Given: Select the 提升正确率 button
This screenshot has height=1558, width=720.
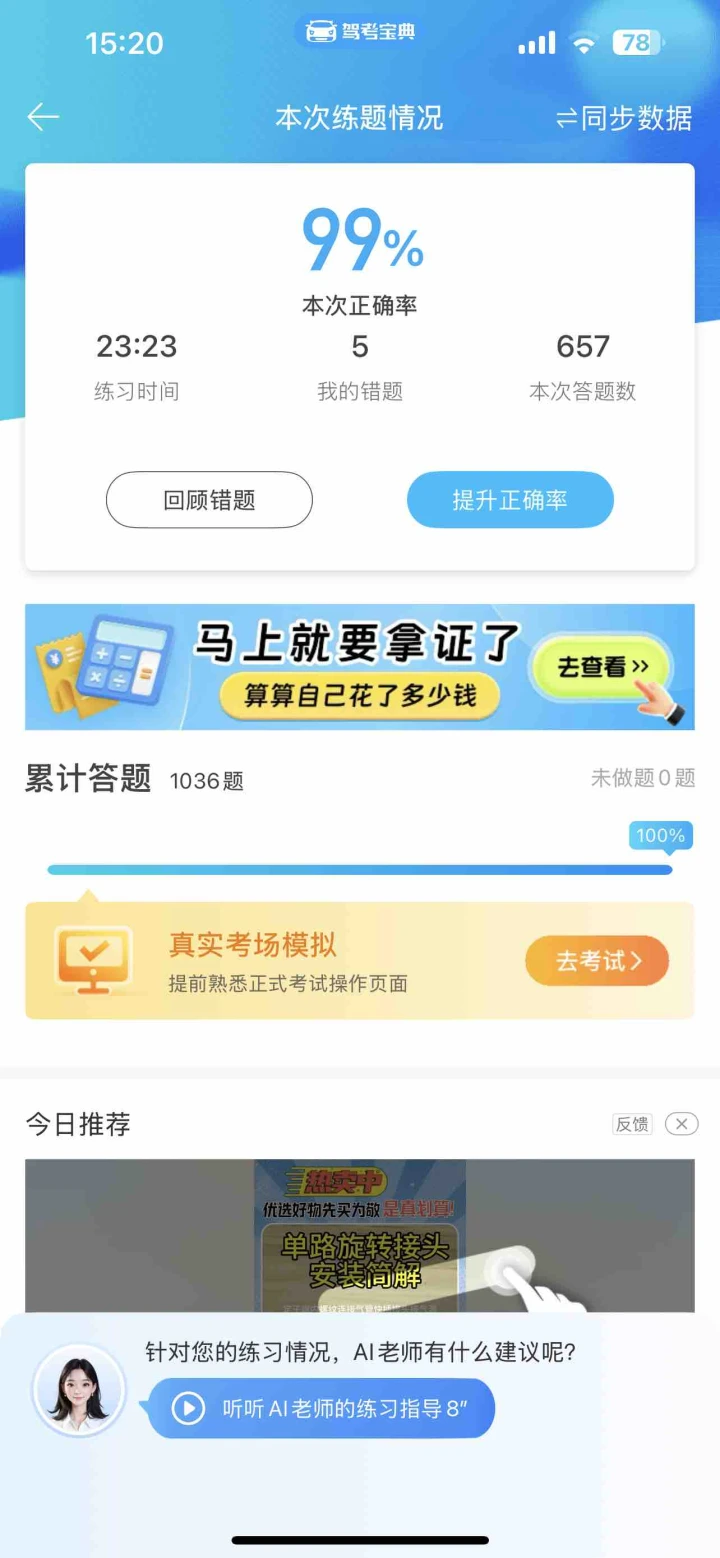Looking at the screenshot, I should (509, 500).
